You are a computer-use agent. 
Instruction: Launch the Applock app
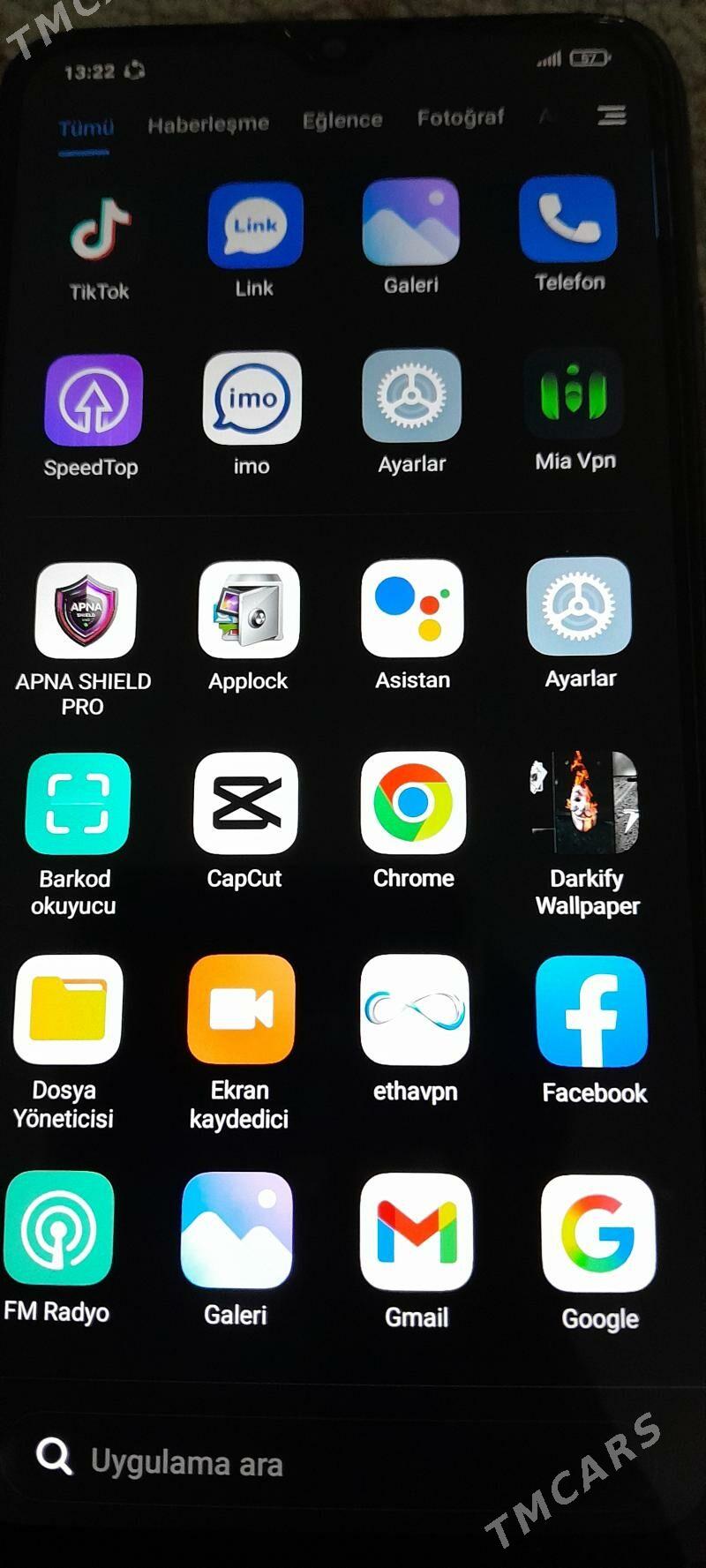[x=249, y=610]
